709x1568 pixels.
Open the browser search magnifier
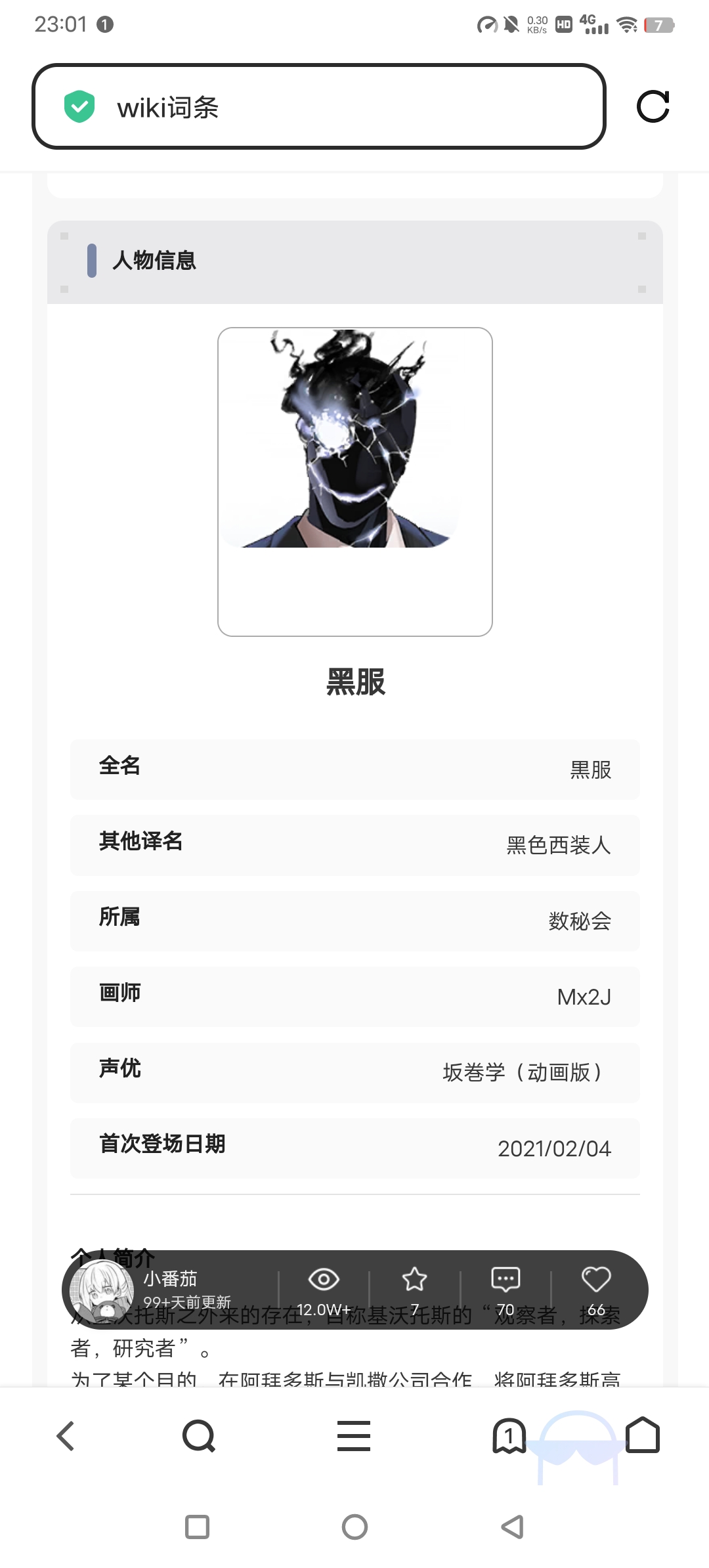coord(199,1436)
